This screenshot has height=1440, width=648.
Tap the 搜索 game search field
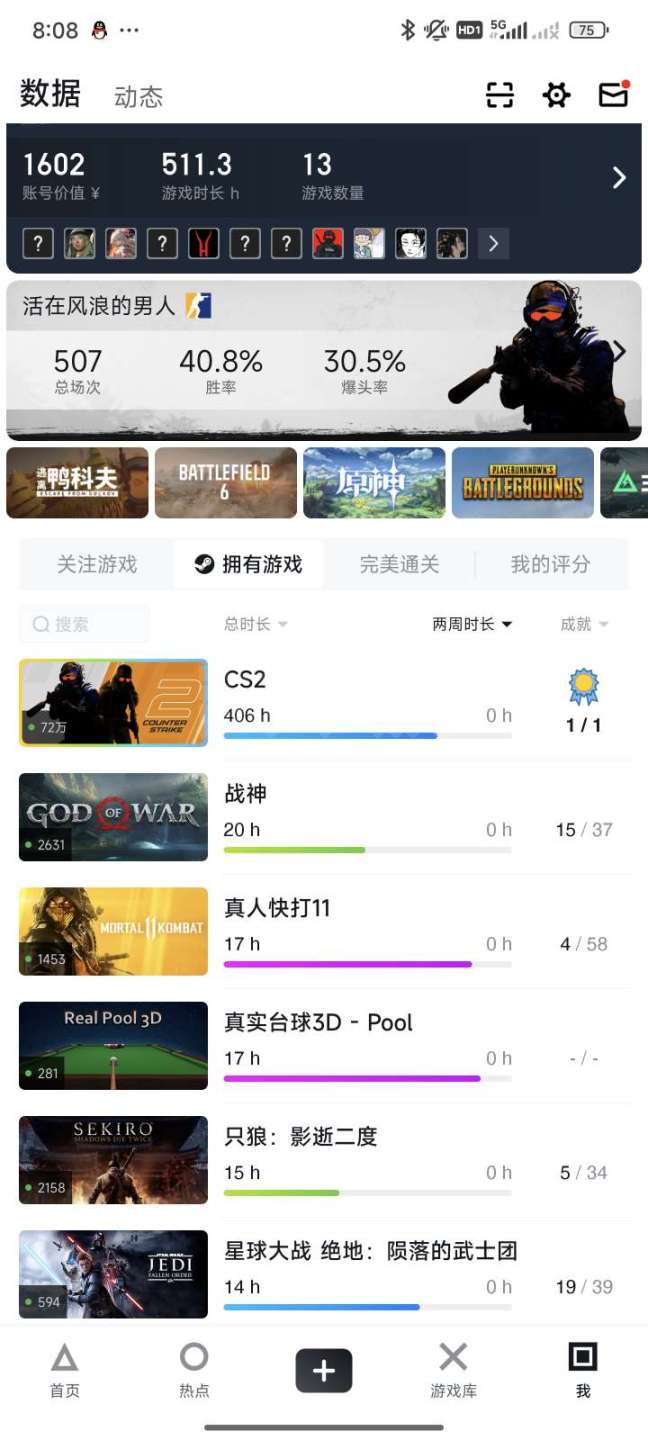pyautogui.click(x=84, y=624)
